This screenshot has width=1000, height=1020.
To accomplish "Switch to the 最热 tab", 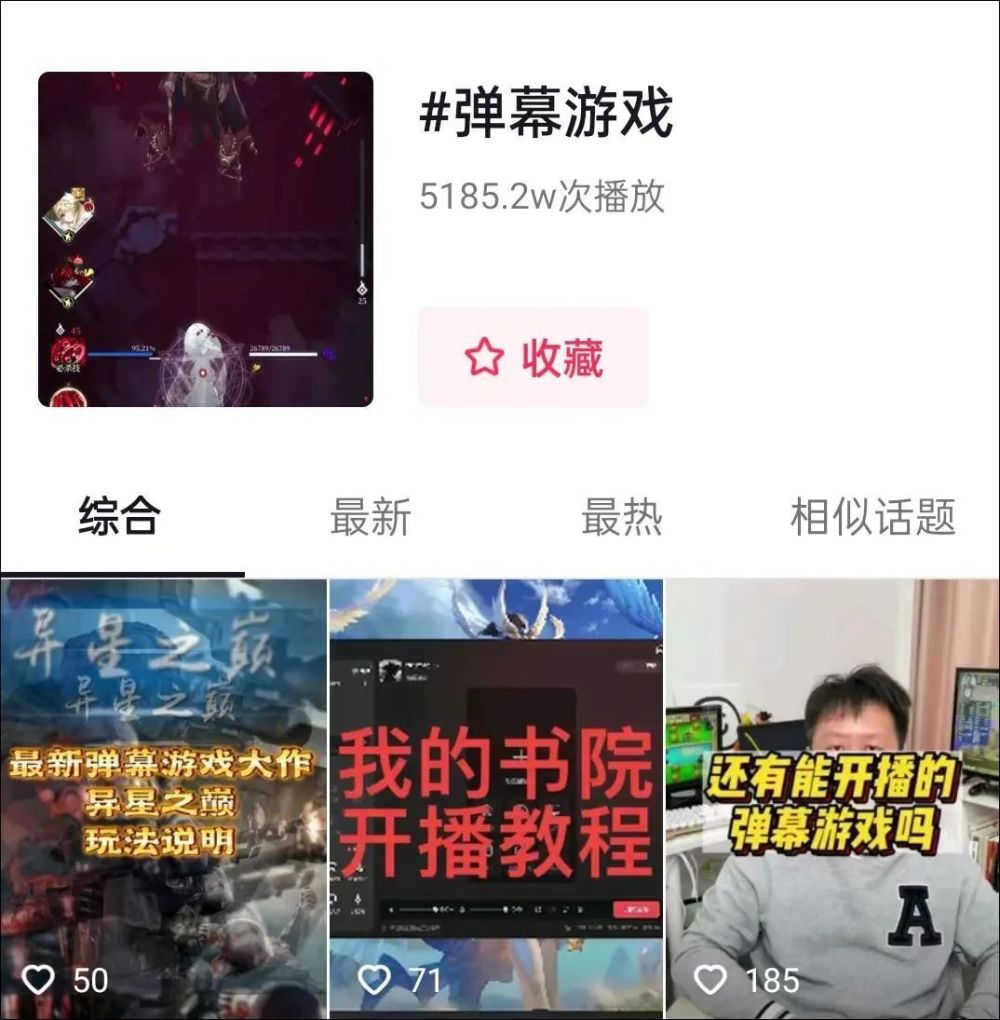I will (x=621, y=517).
